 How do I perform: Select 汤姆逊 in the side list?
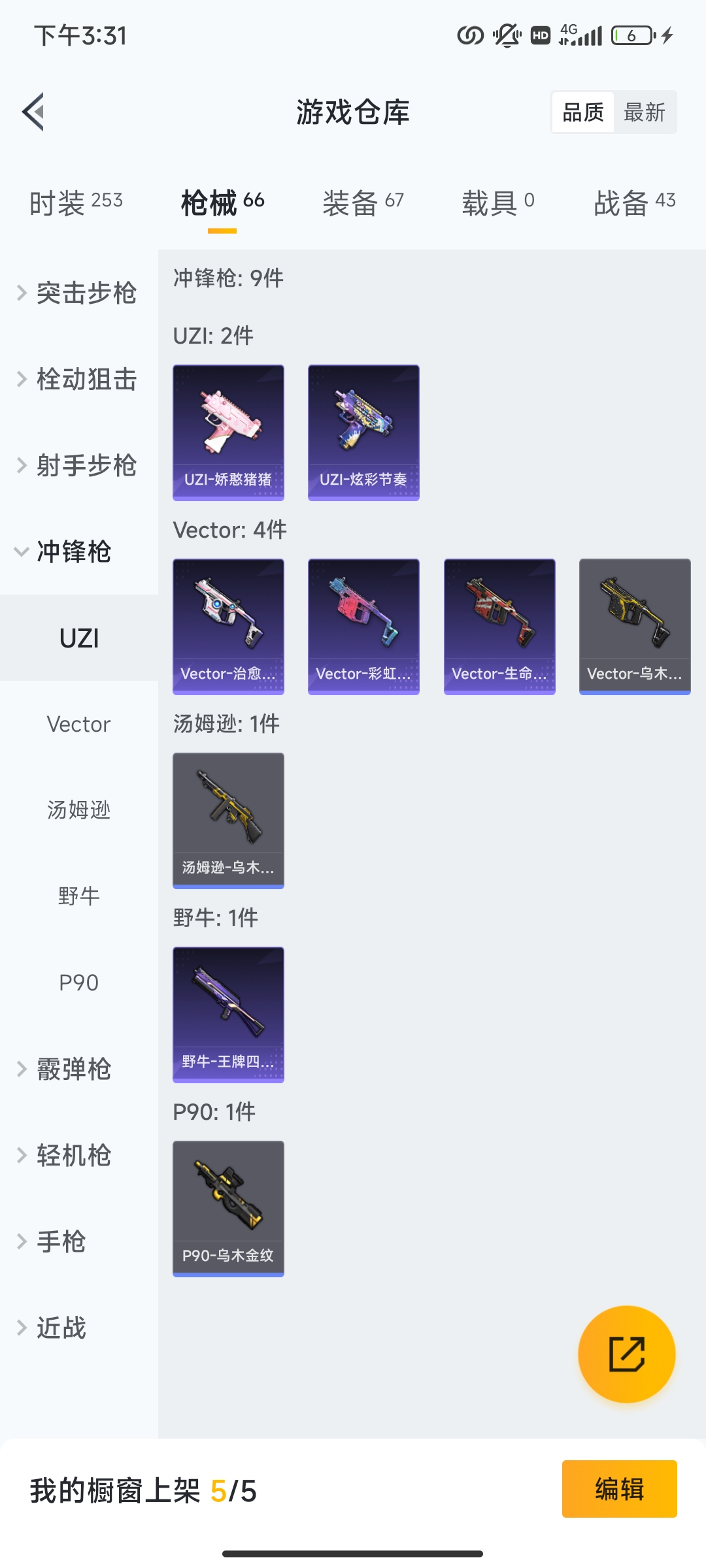tap(78, 810)
